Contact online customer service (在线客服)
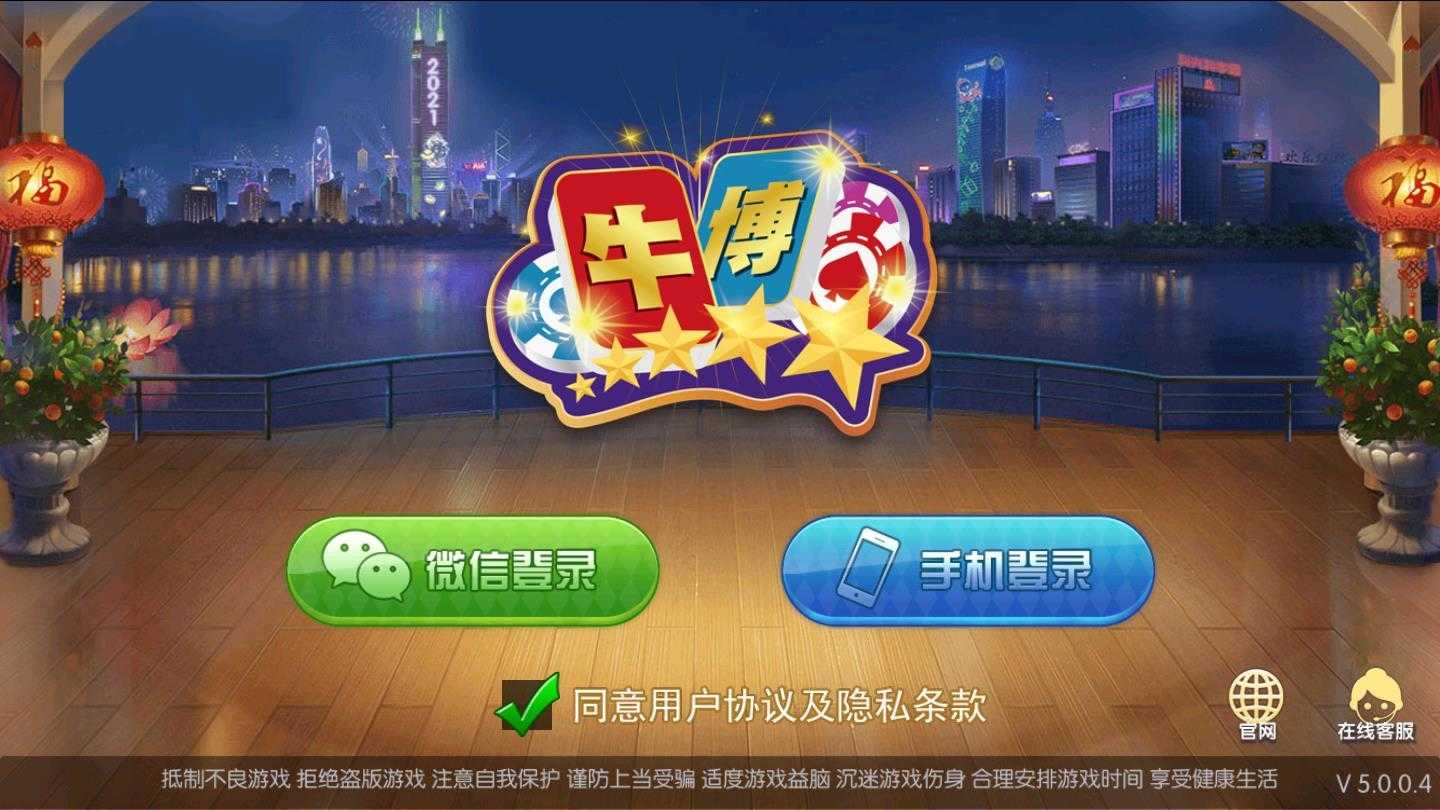This screenshot has width=1440, height=810. click(1376, 703)
